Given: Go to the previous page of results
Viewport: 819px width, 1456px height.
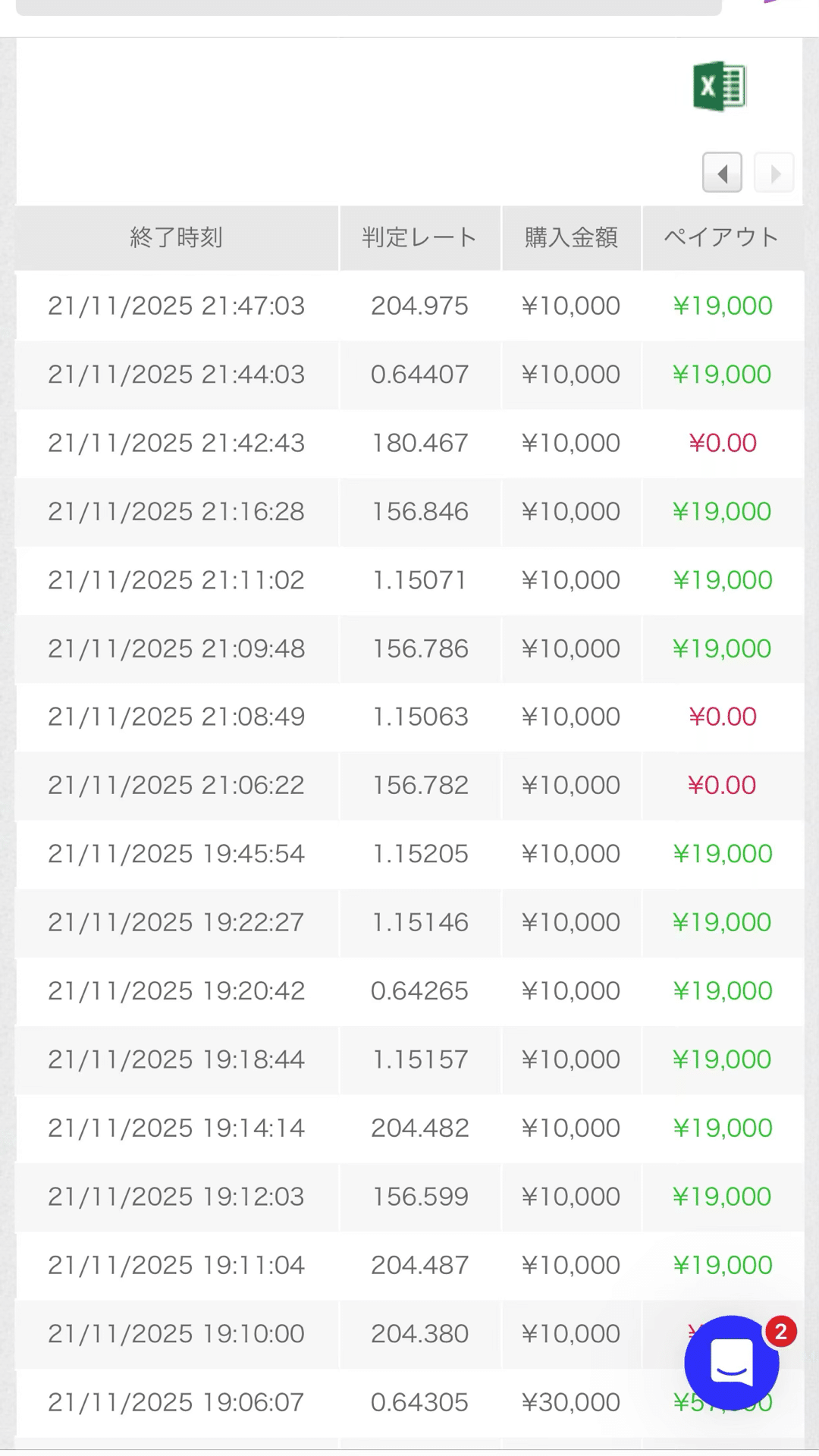Looking at the screenshot, I should (722, 173).
